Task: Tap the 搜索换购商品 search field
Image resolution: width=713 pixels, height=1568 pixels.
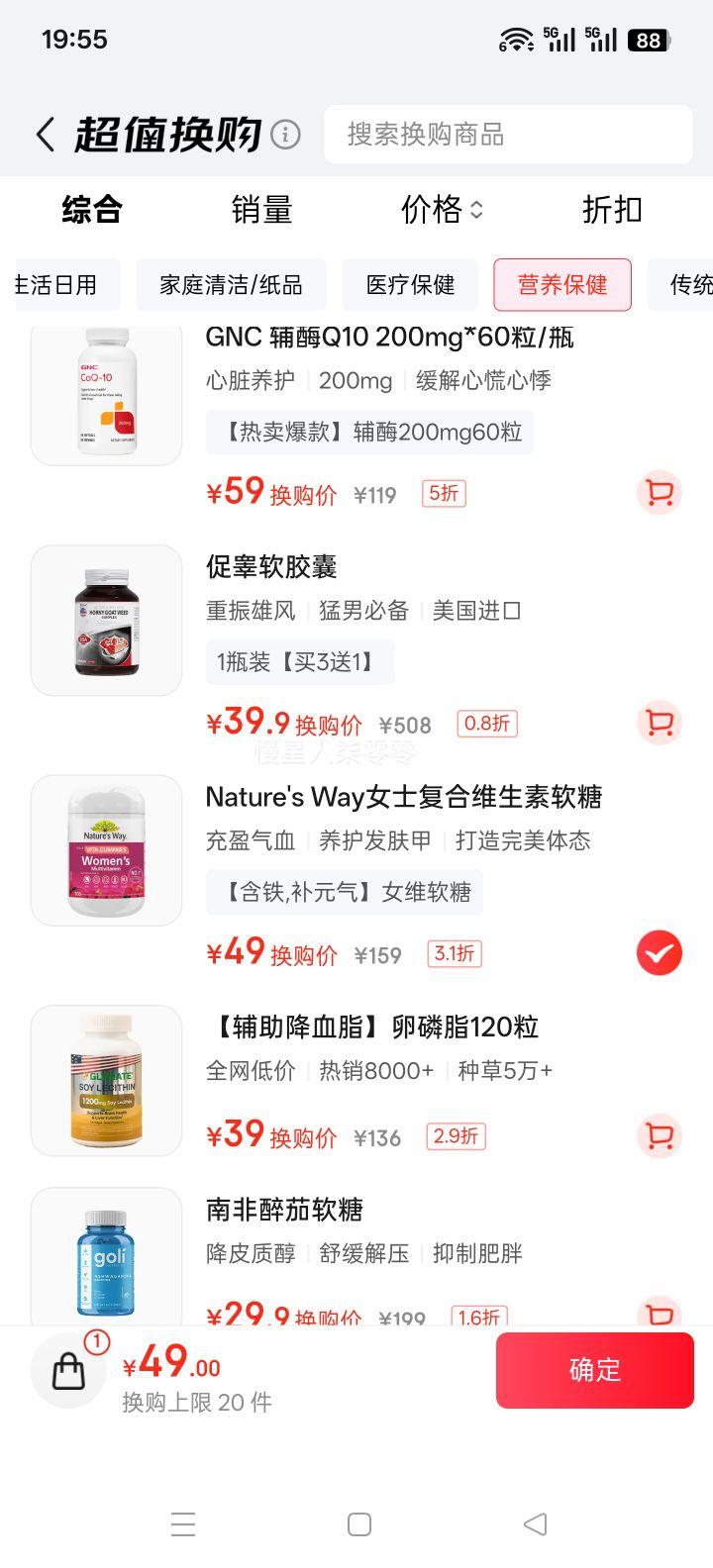Action: [x=508, y=135]
